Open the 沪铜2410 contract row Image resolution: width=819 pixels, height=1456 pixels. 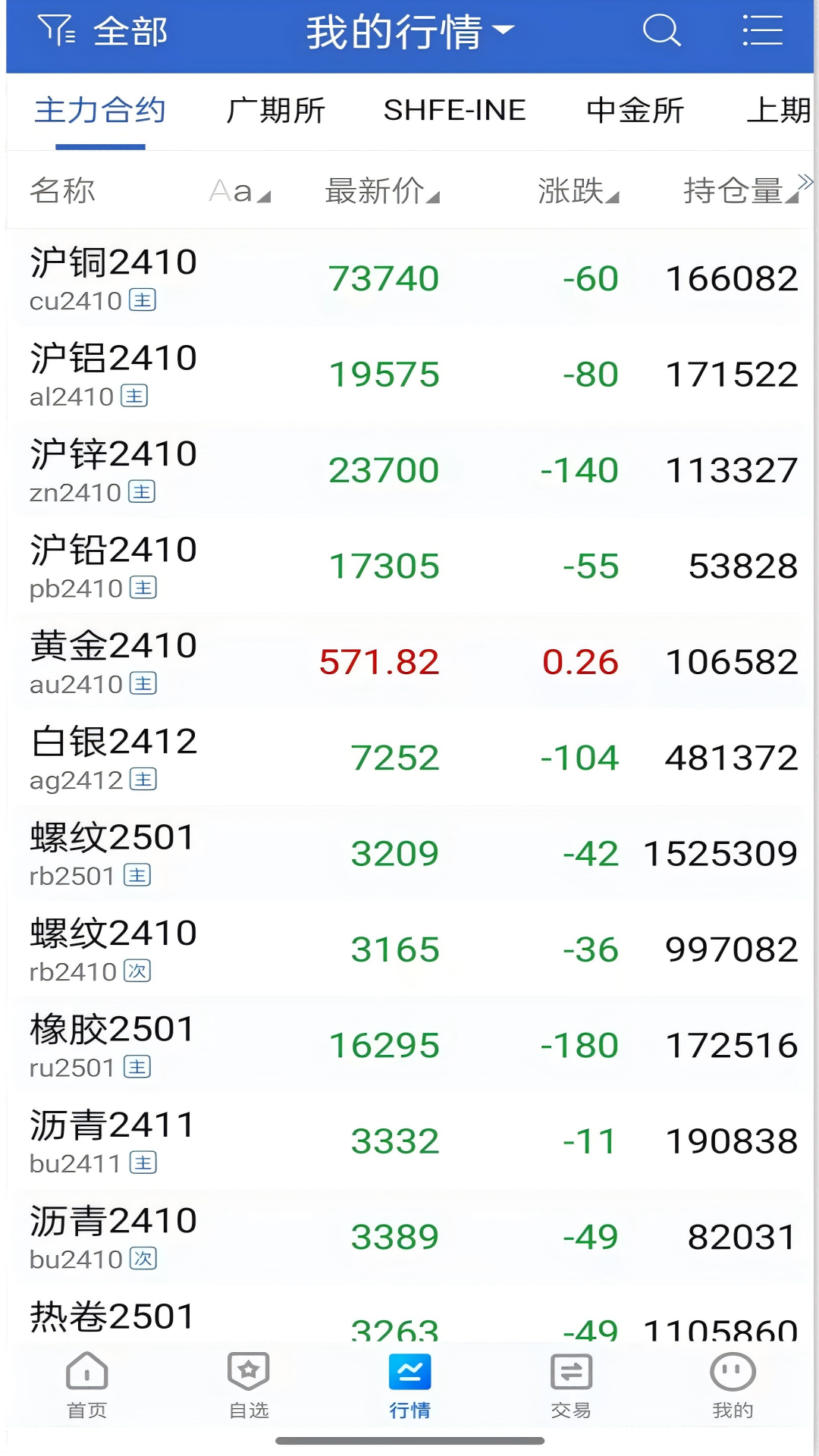pos(409,278)
